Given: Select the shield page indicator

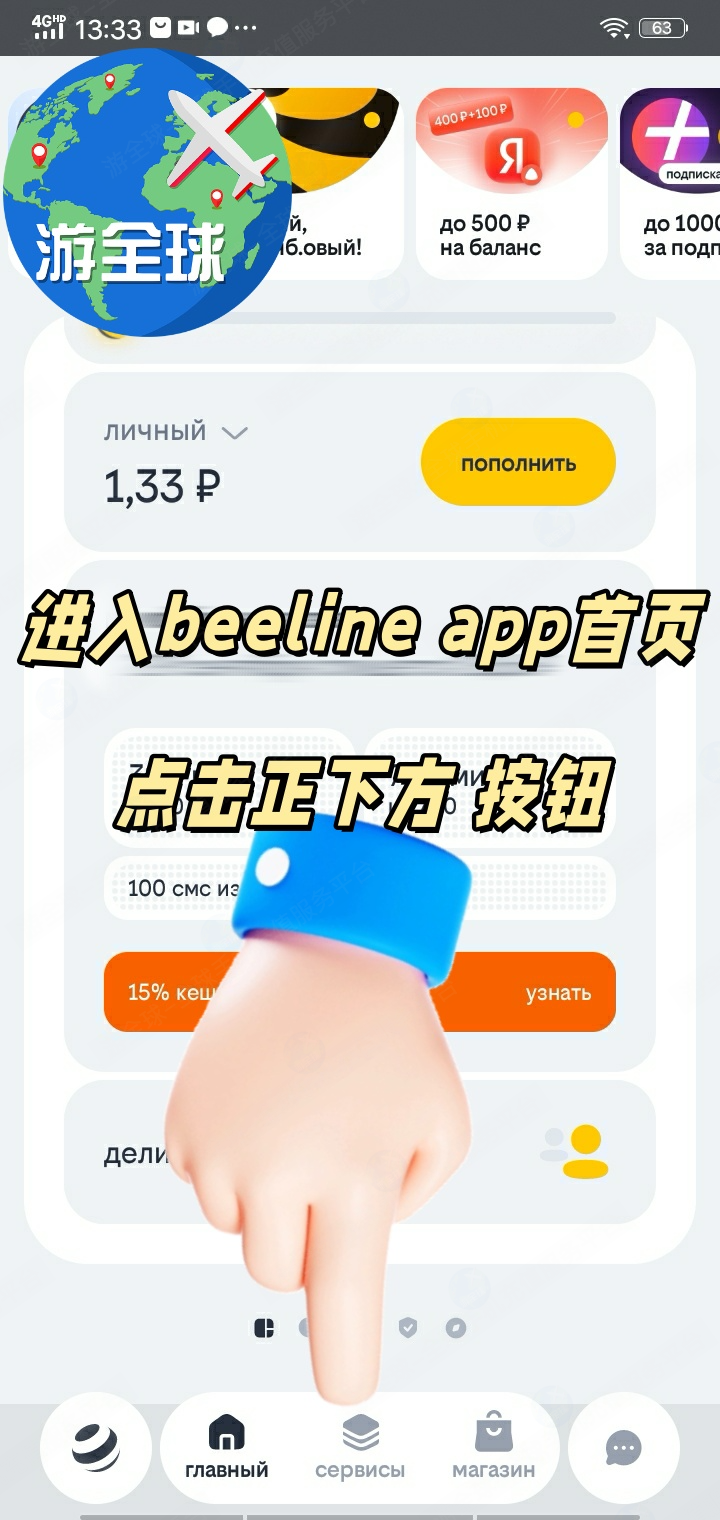Looking at the screenshot, I should point(407,1328).
